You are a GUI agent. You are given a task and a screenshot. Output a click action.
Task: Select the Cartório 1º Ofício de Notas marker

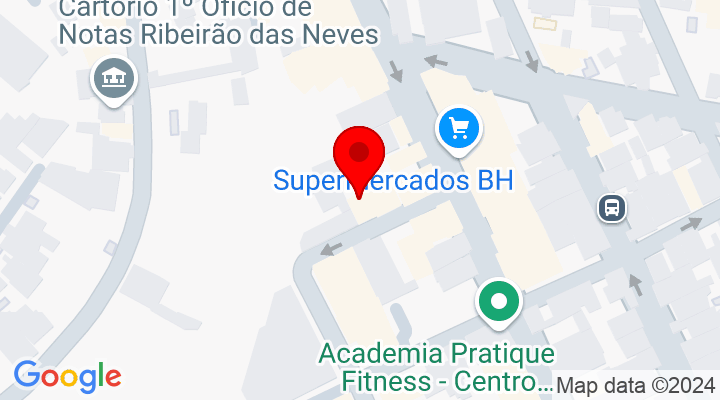pos(114,76)
